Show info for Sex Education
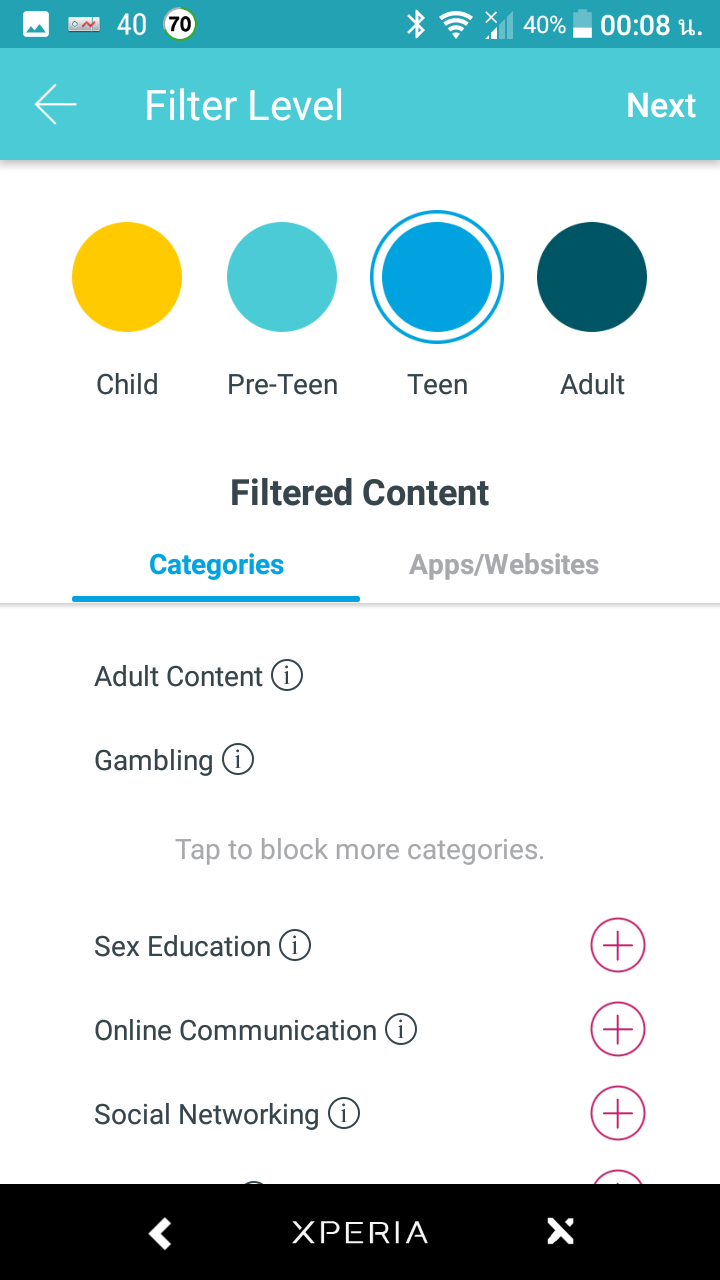This screenshot has height=1280, width=720. click(295, 945)
